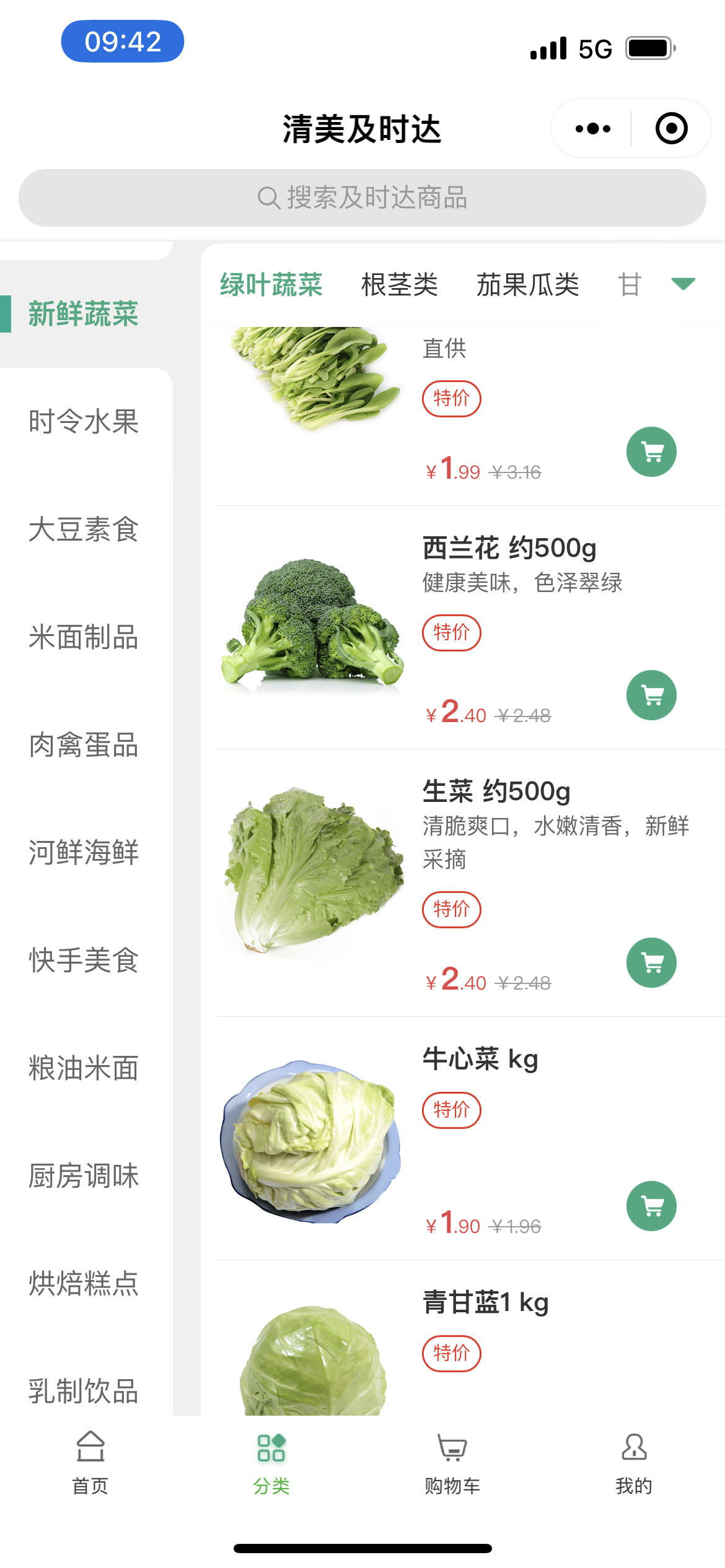725x1568 pixels.
Task: Switch to the 我的 profile tab
Action: [x=633, y=1461]
